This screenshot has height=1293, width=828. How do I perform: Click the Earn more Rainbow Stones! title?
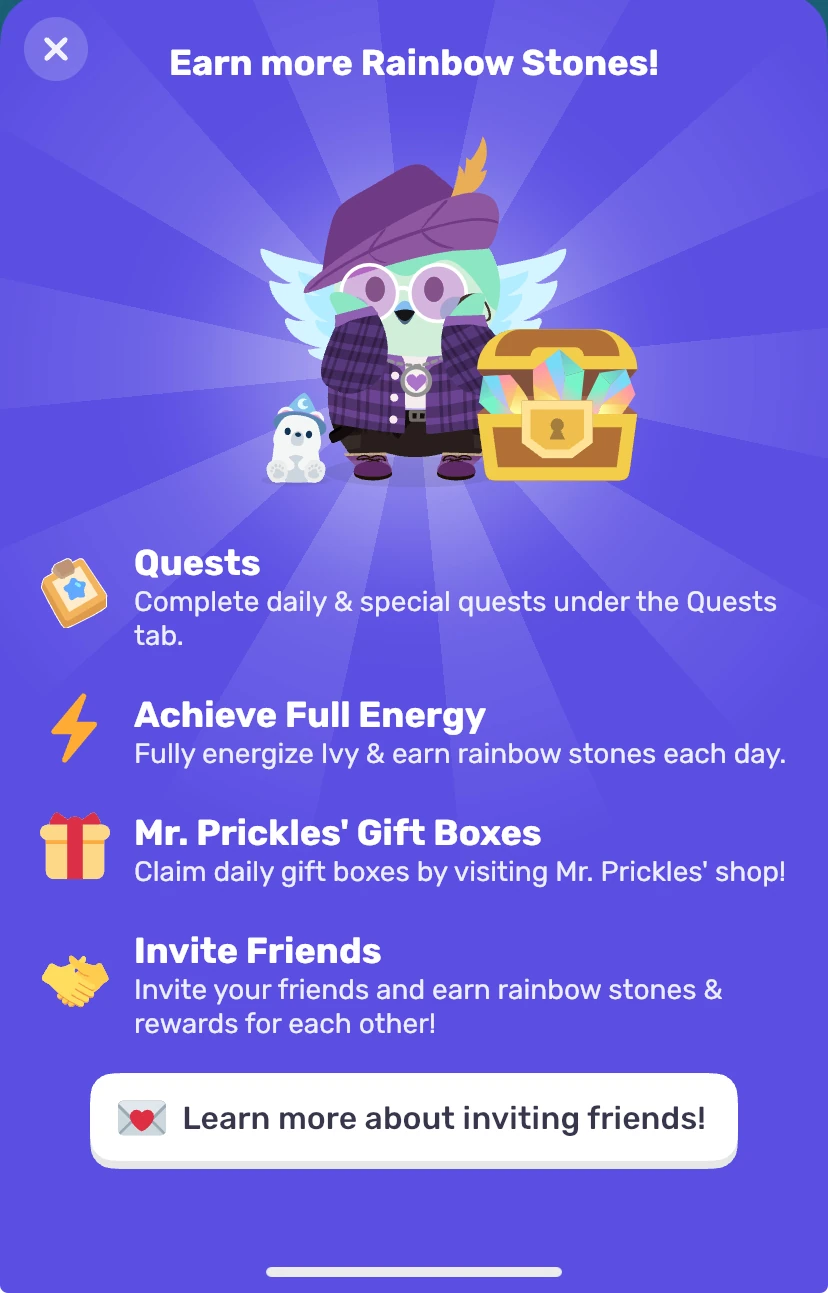pos(413,63)
